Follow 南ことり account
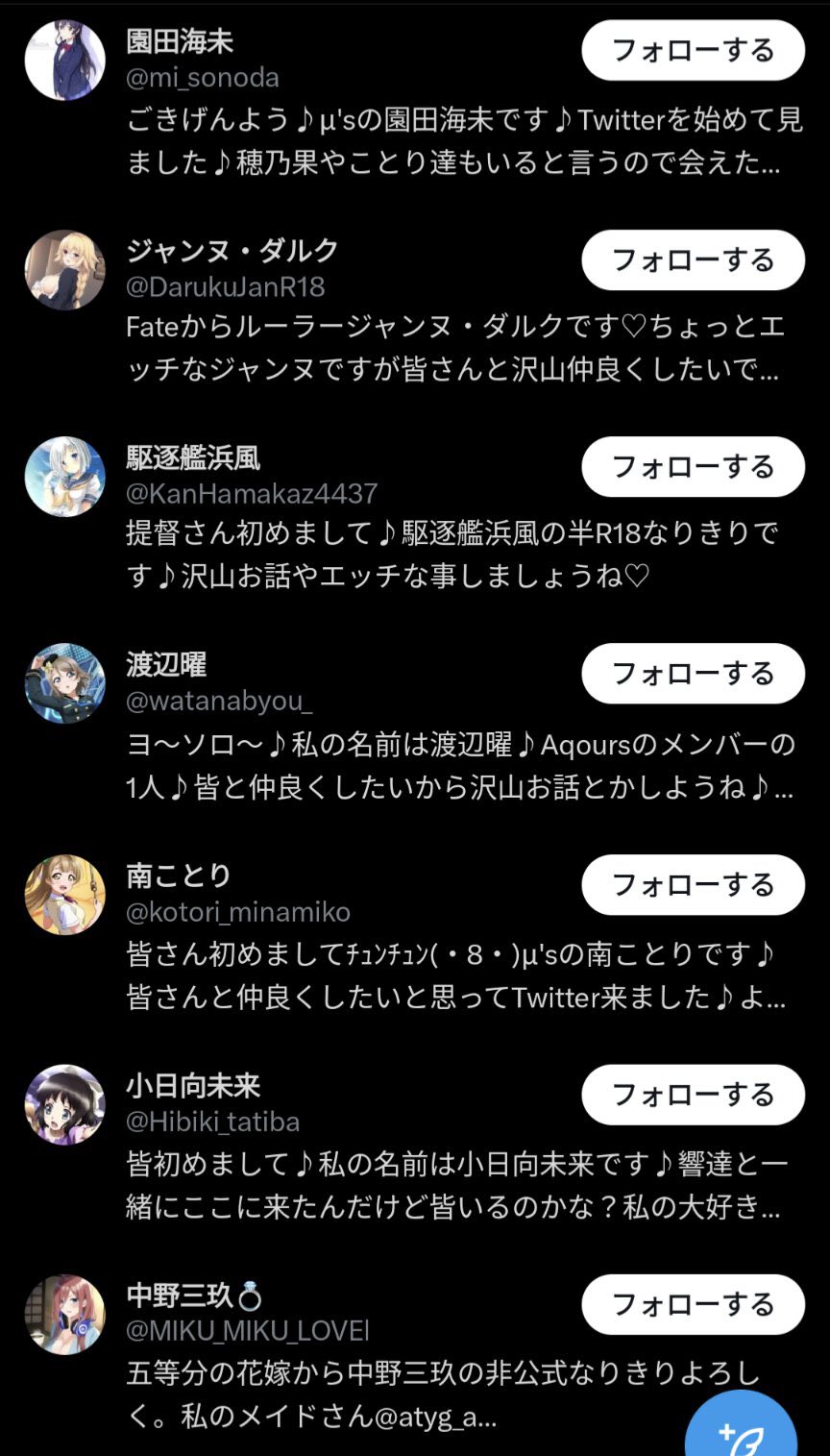Image resolution: width=830 pixels, height=1456 pixels. point(693,884)
